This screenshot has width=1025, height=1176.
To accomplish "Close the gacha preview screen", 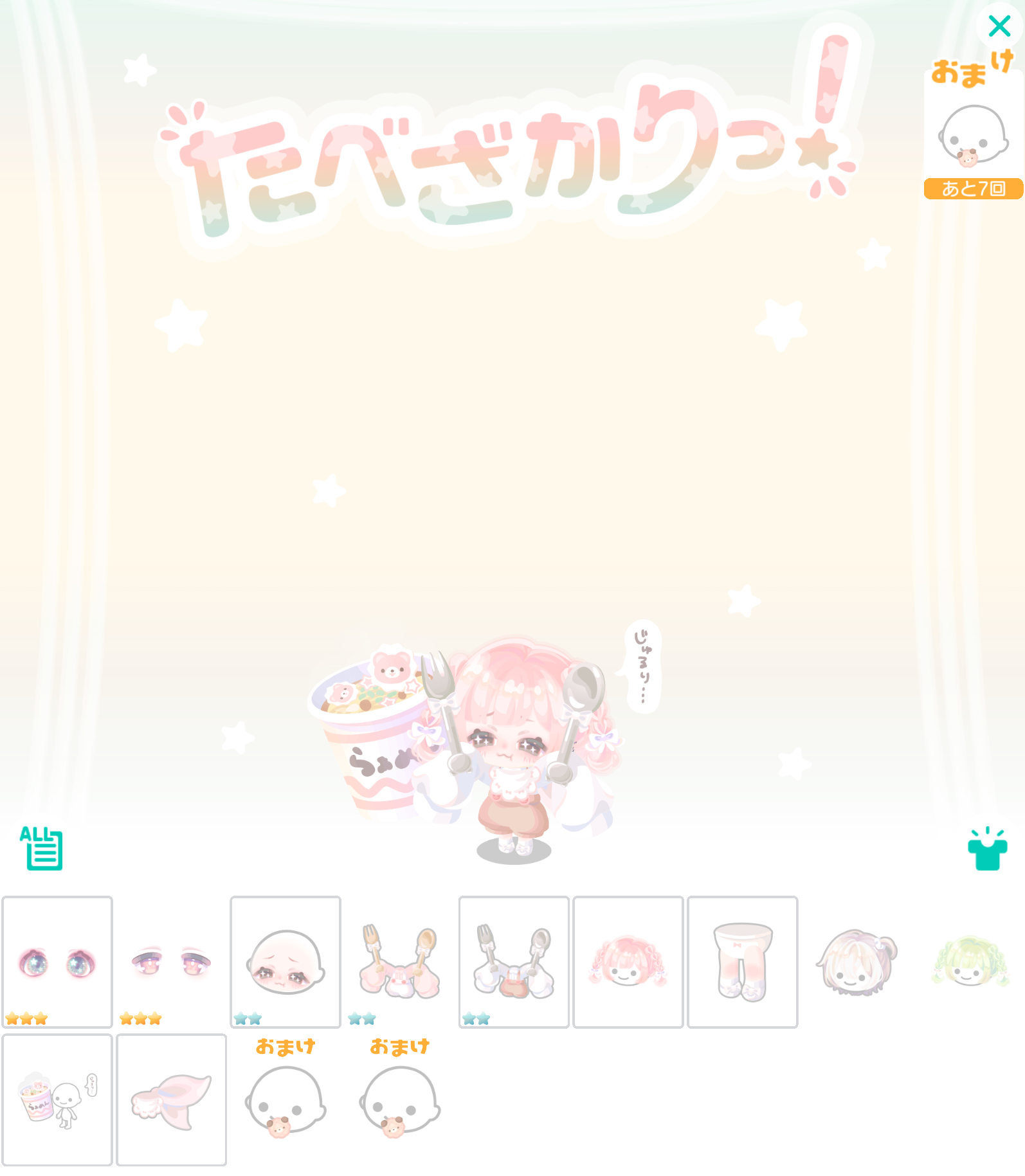I will coord(999,26).
